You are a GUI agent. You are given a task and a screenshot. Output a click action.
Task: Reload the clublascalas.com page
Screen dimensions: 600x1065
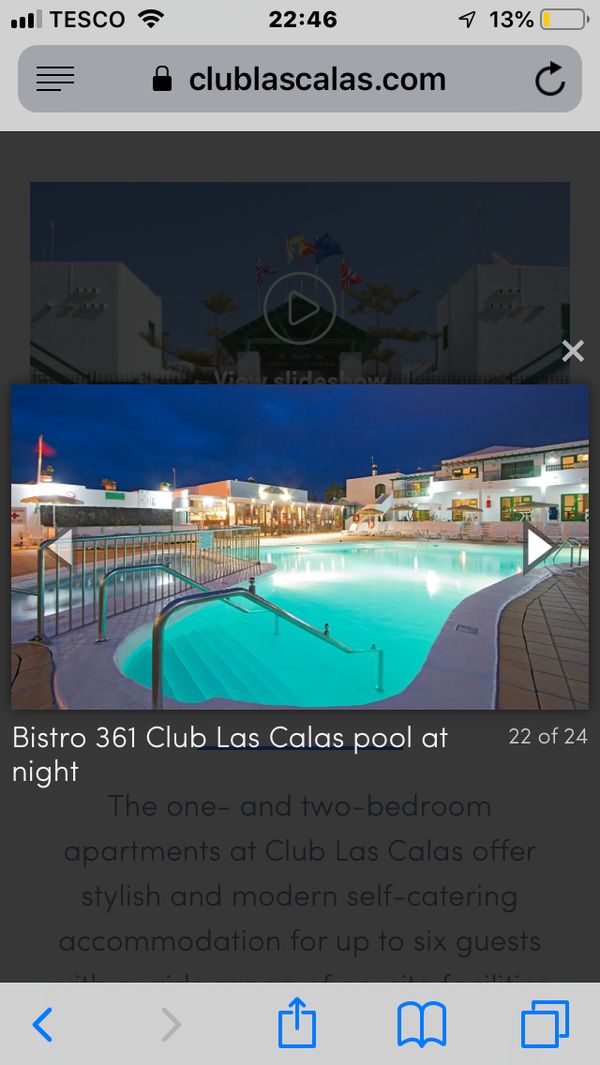coord(550,79)
